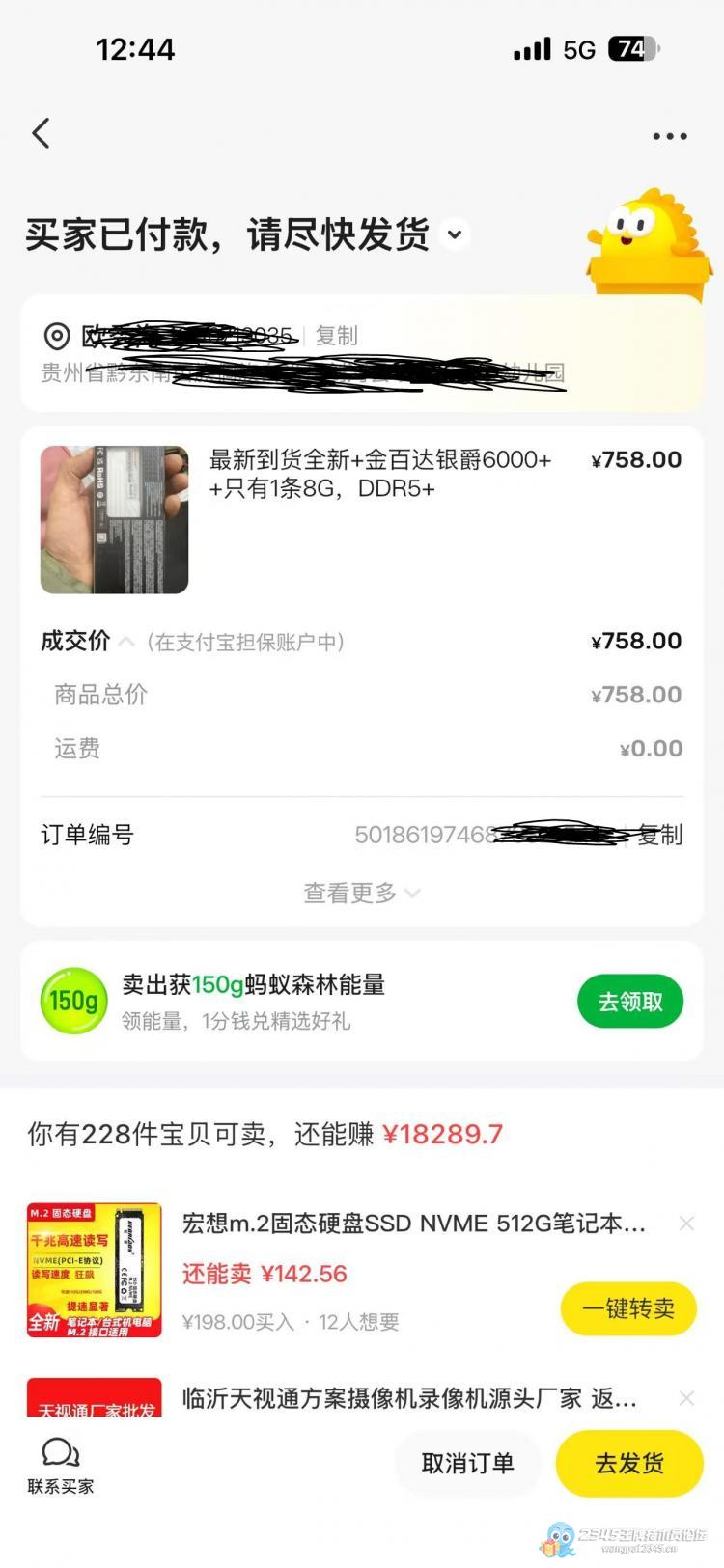Contact the buyer via 联系买家
Screen dimensions: 724x1568
pos(61,1465)
